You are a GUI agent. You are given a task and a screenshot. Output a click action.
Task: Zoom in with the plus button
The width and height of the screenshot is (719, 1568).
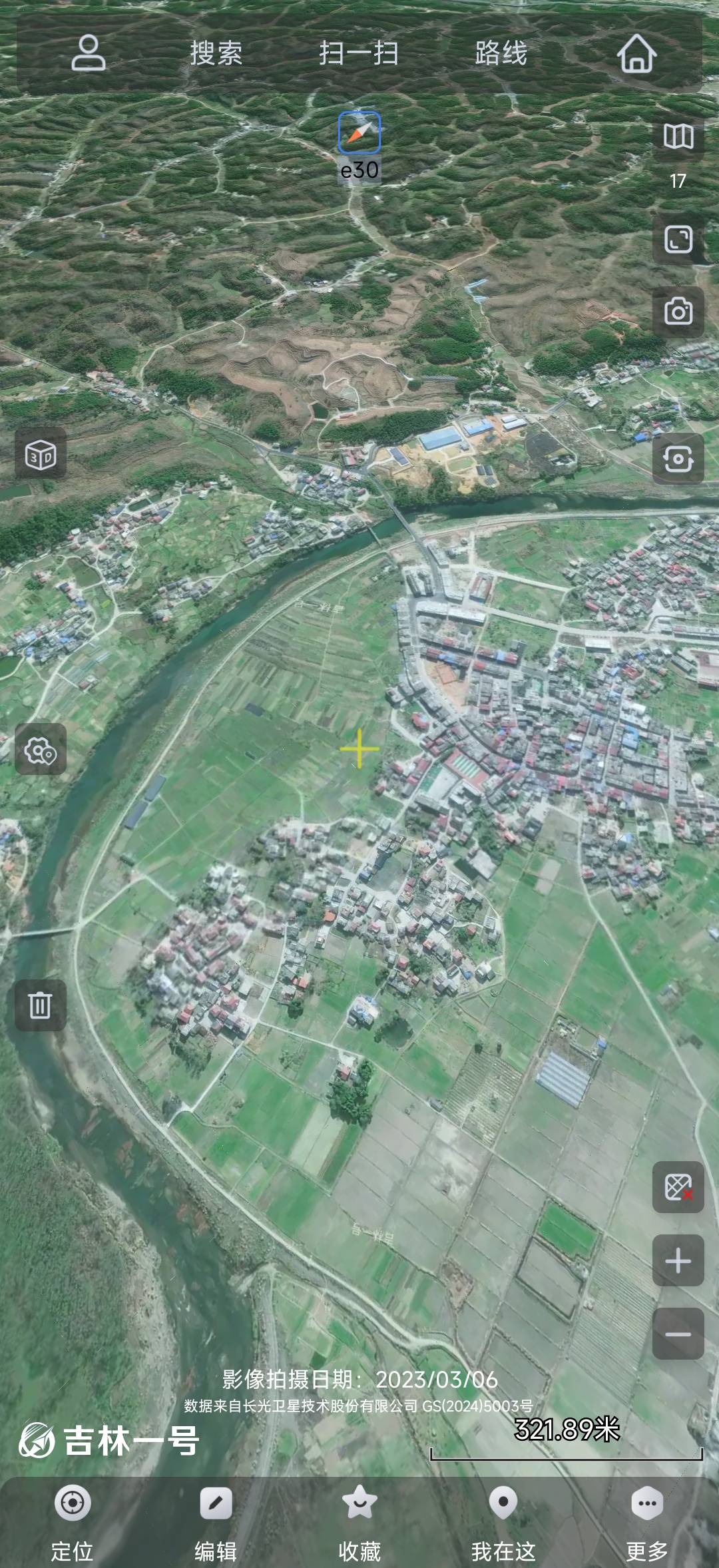click(678, 1260)
